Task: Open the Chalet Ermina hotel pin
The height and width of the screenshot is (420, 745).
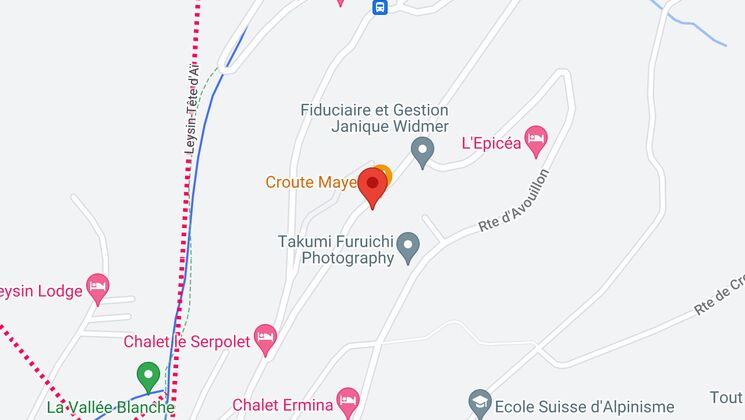Action: pos(348,402)
